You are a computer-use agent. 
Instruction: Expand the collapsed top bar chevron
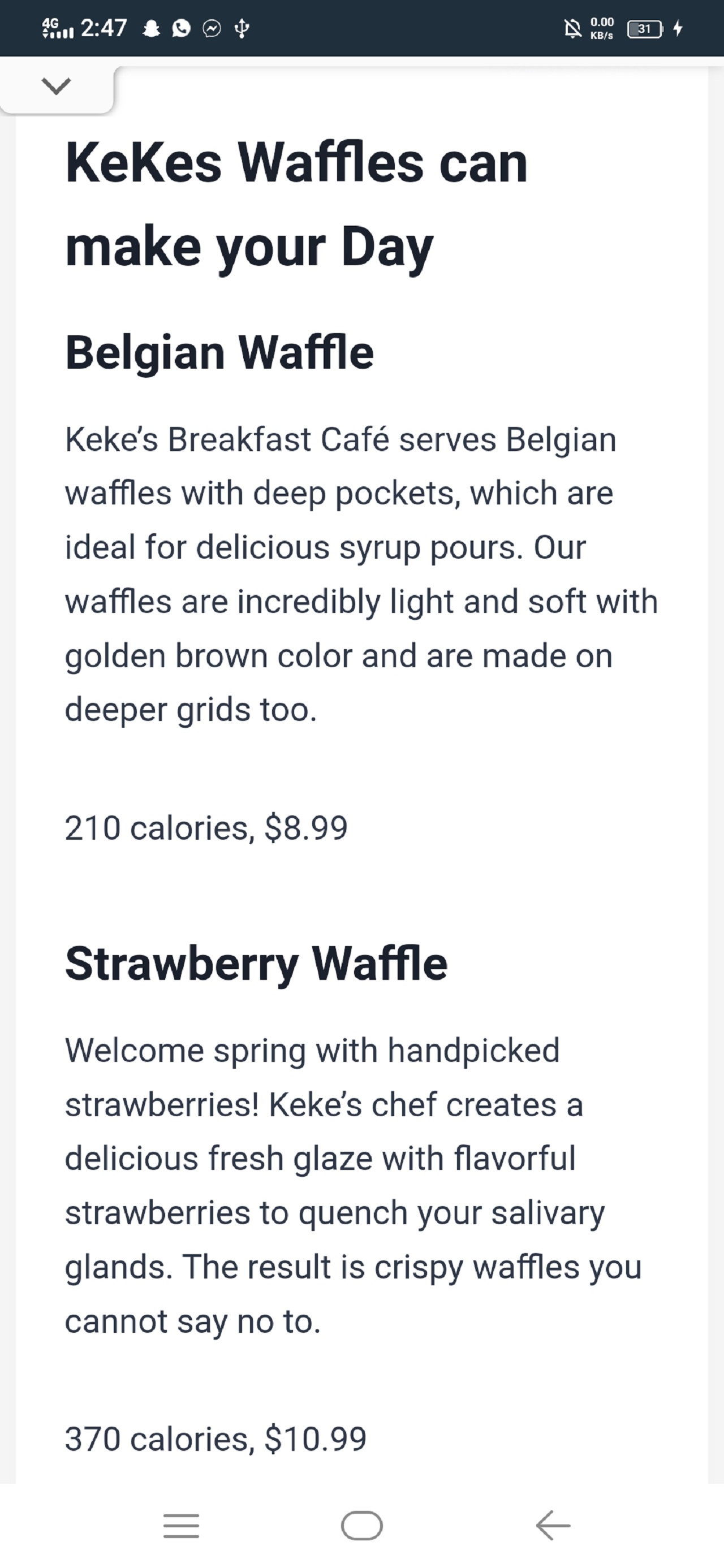tap(56, 86)
